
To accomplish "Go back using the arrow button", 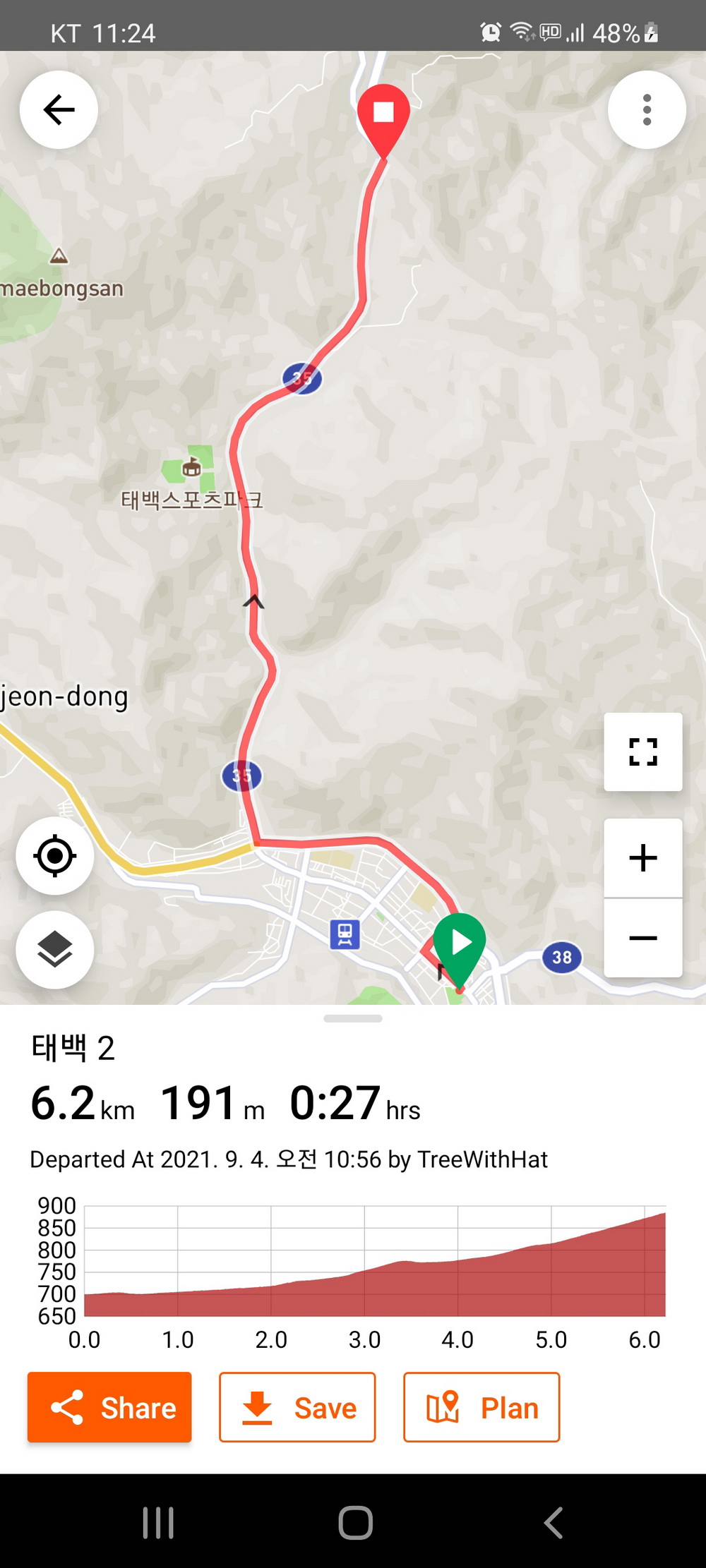I will tap(59, 109).
